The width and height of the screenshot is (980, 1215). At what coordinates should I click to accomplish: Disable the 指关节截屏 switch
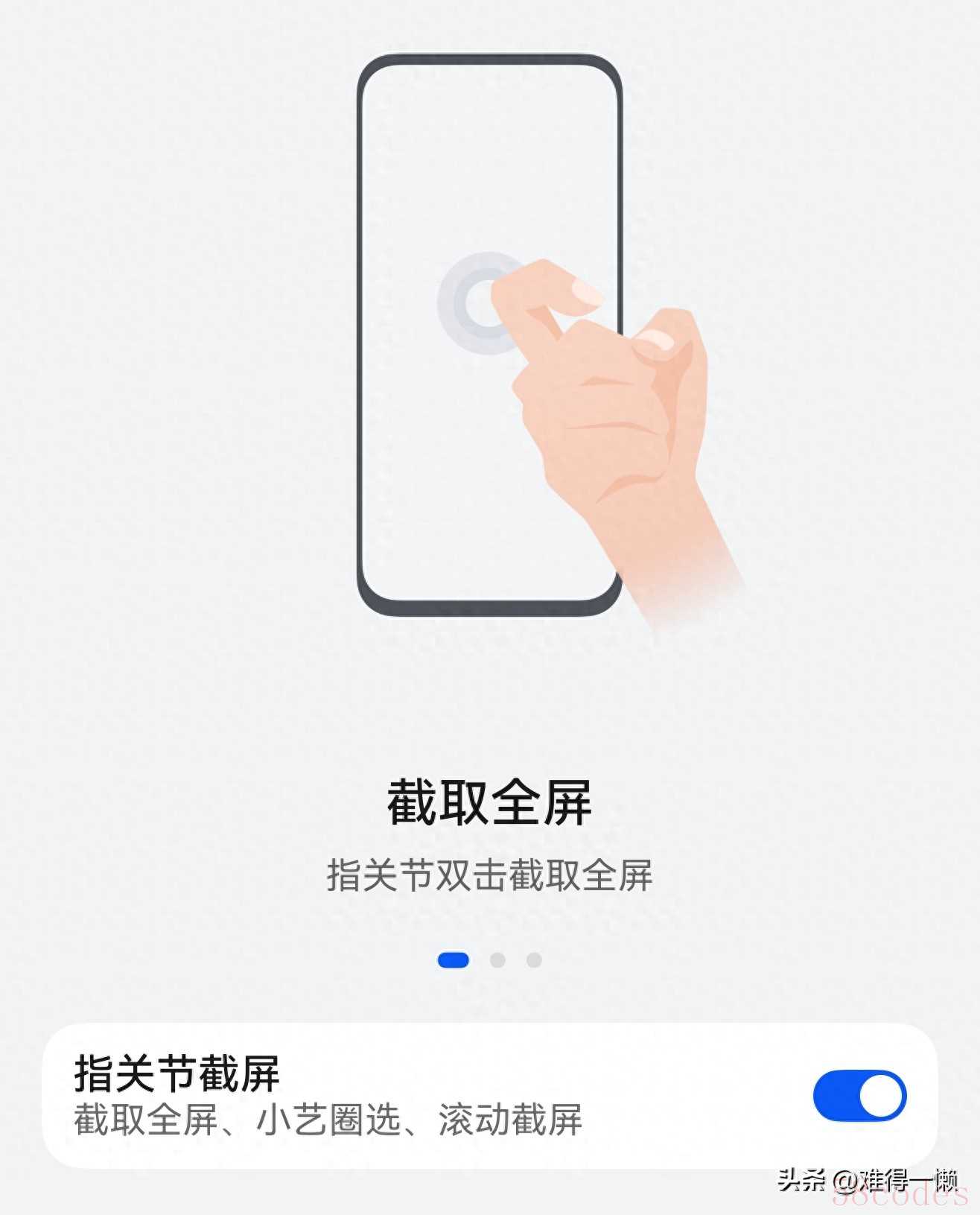[859, 1096]
